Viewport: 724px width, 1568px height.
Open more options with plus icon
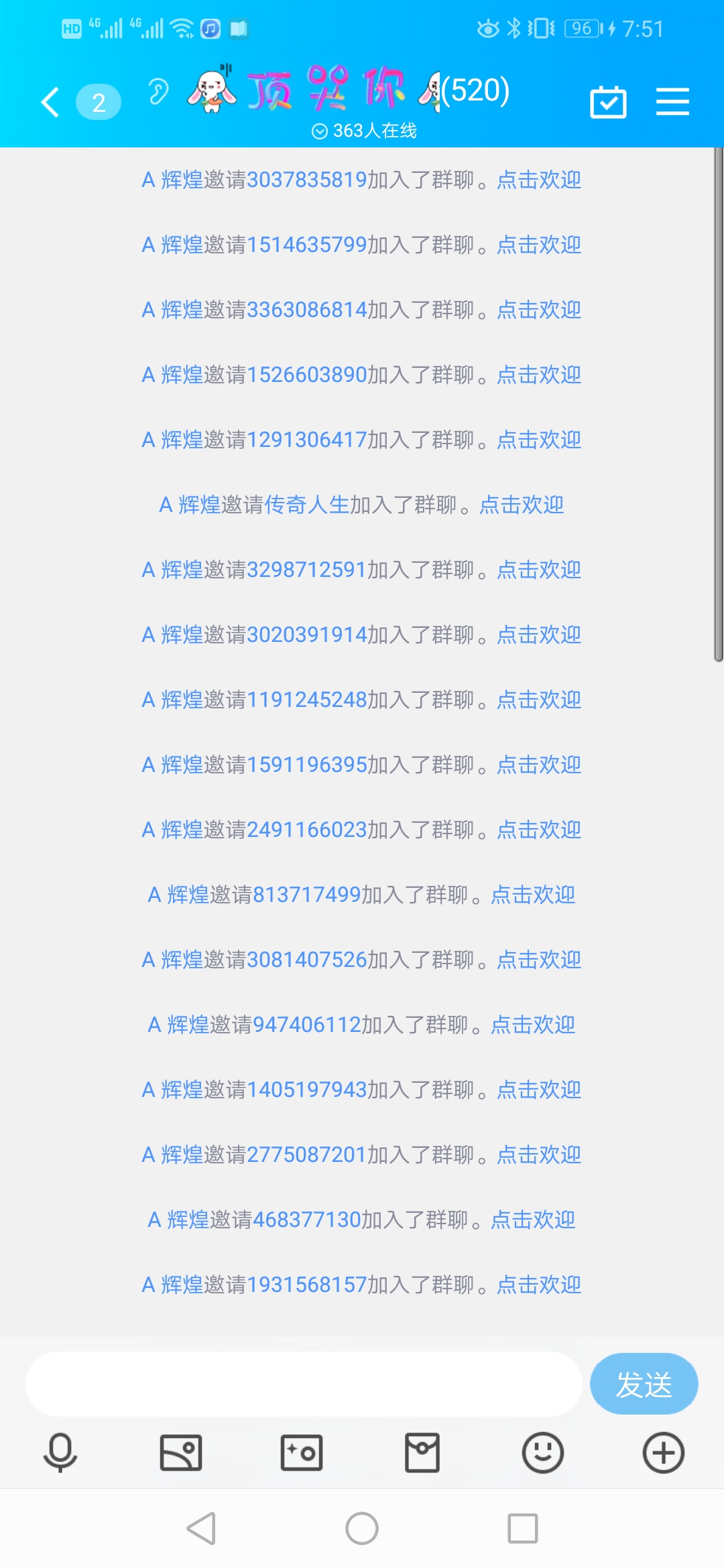[x=664, y=1453]
